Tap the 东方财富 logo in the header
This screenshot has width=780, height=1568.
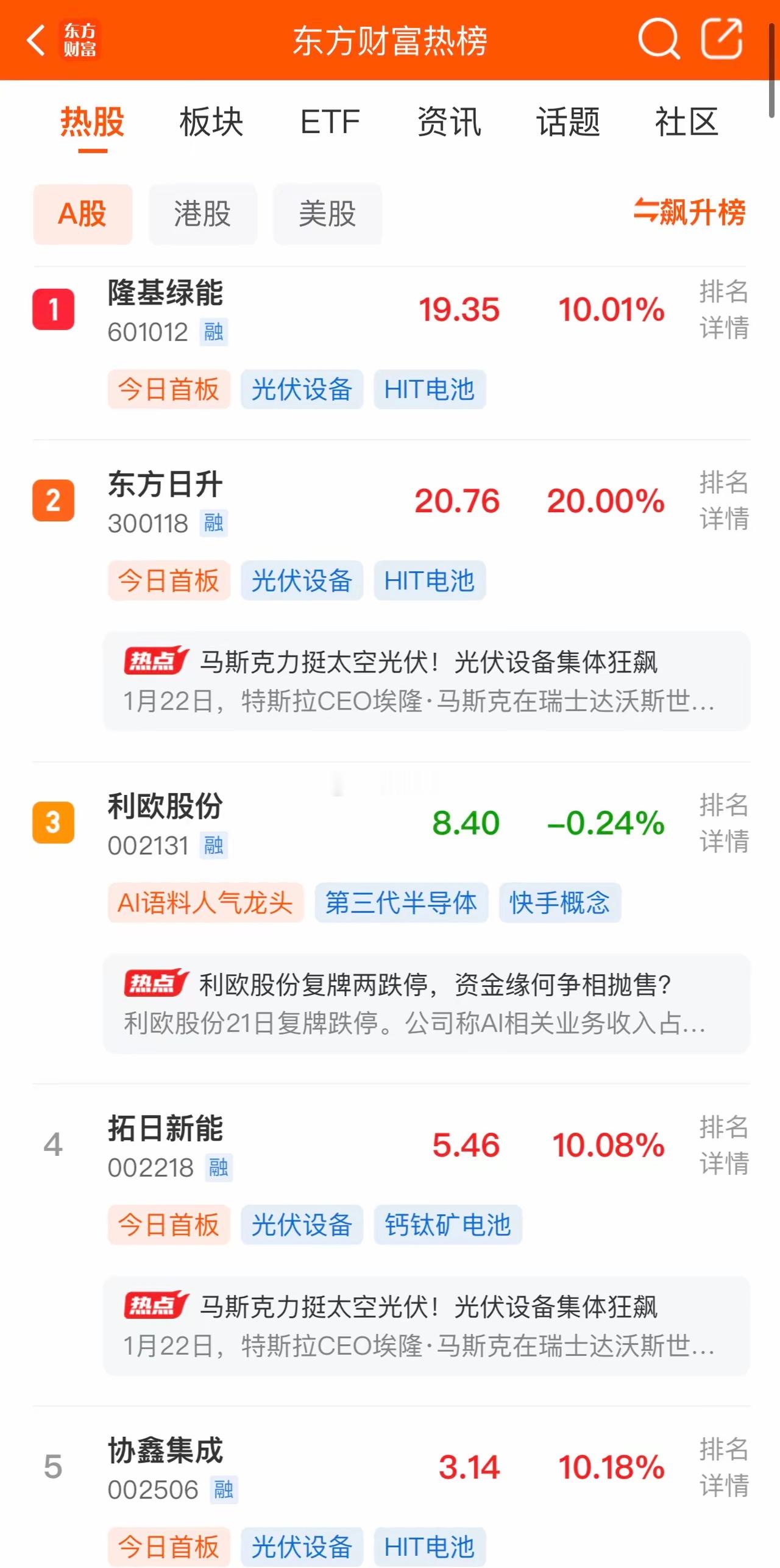pos(79,40)
